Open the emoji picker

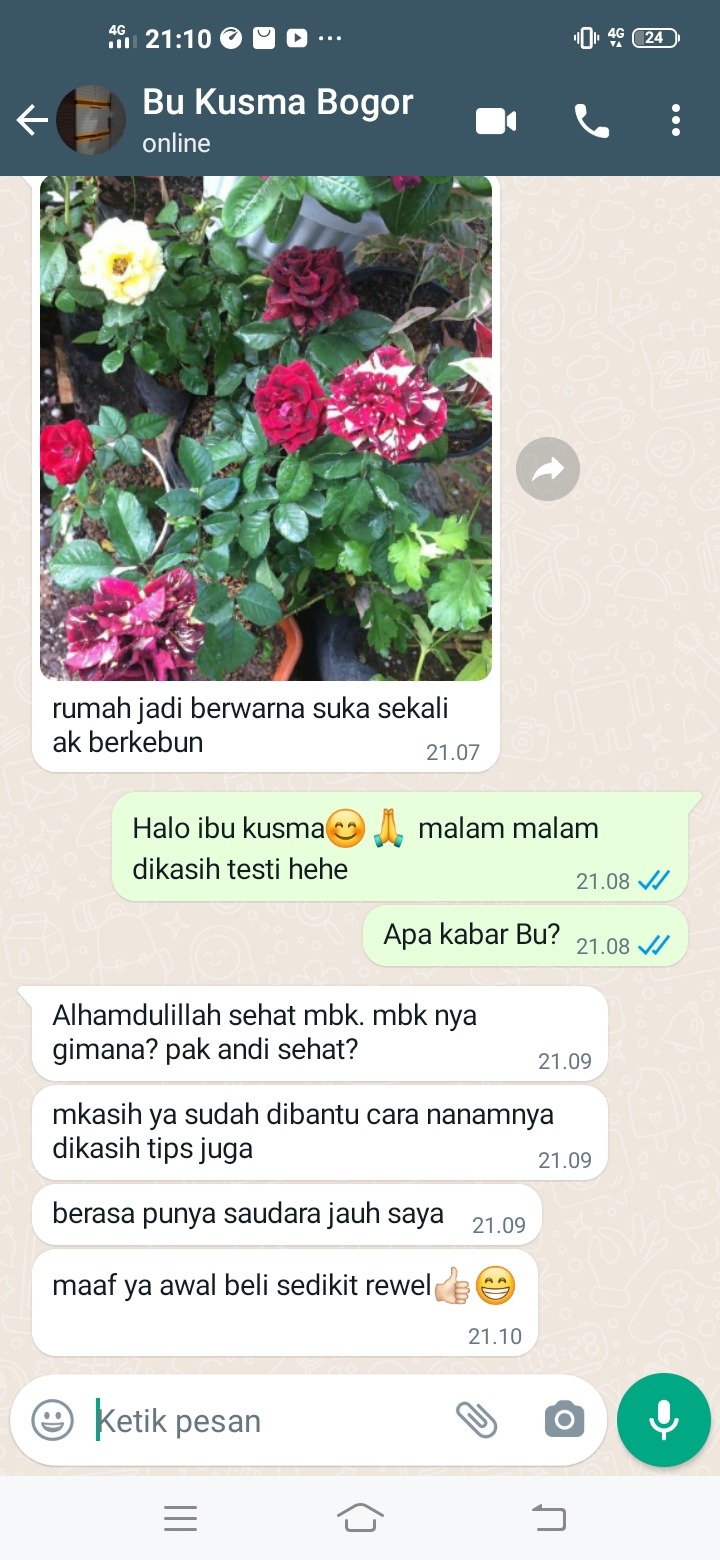coord(52,1420)
